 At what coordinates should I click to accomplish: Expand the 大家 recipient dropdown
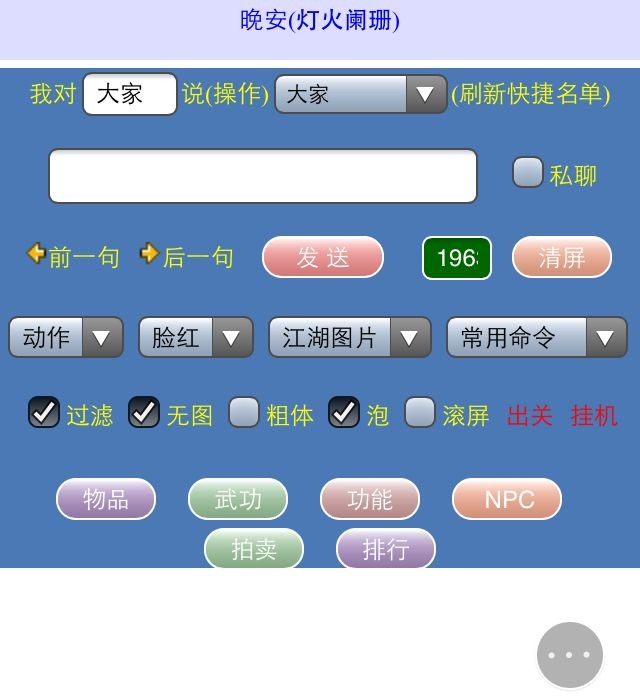pyautogui.click(x=360, y=94)
